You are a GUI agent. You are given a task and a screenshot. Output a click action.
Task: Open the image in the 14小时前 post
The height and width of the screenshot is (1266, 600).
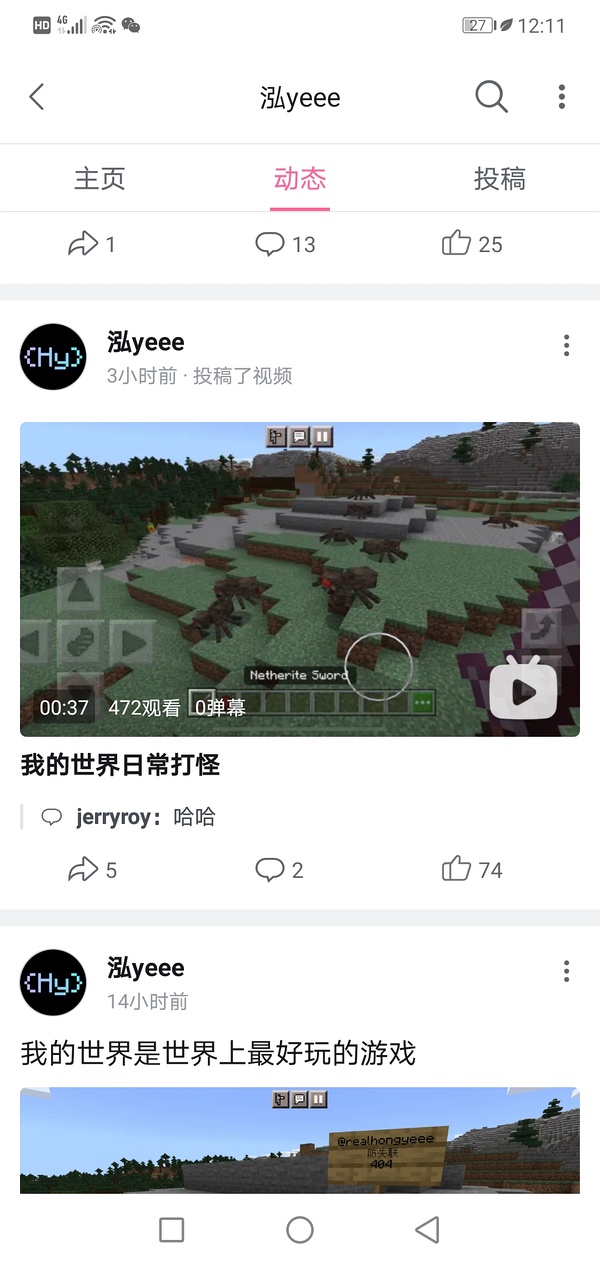[300, 1140]
